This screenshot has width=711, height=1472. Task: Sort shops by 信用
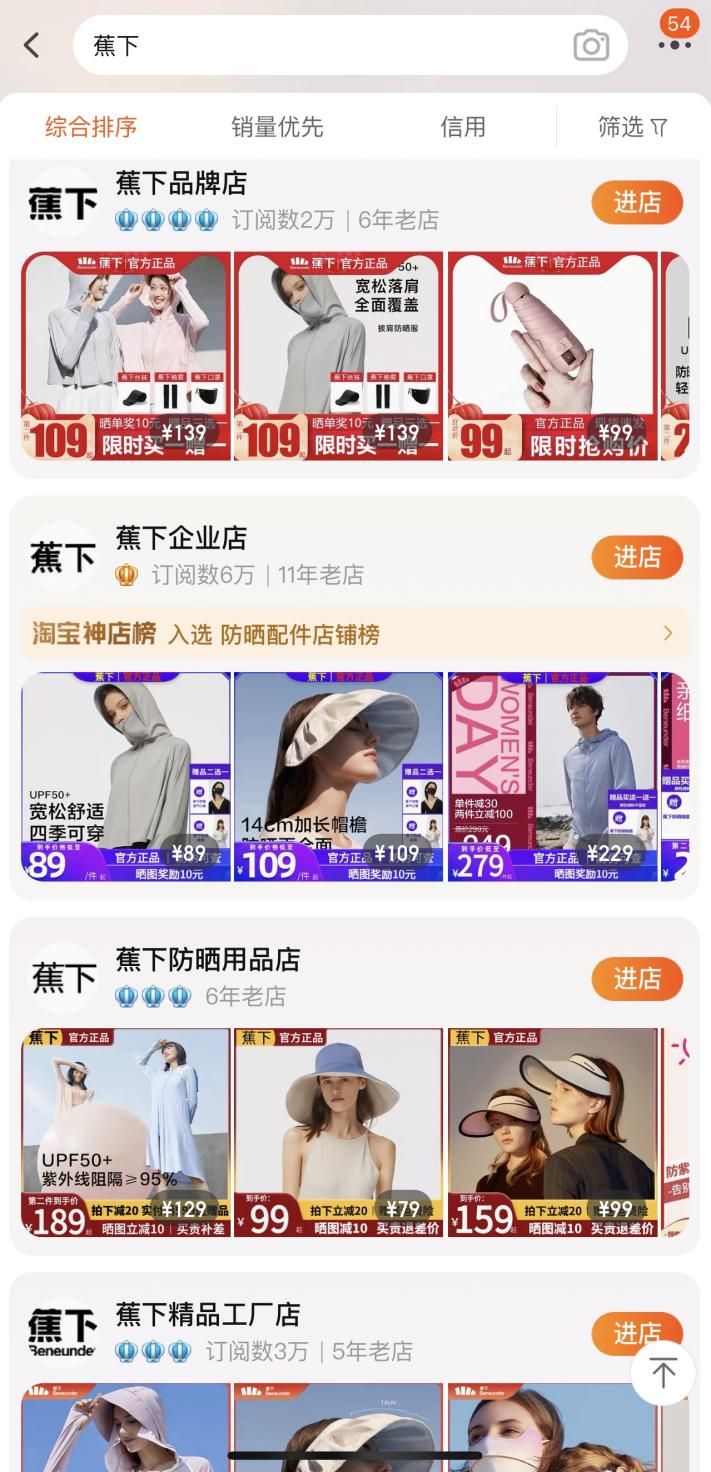coord(462,127)
